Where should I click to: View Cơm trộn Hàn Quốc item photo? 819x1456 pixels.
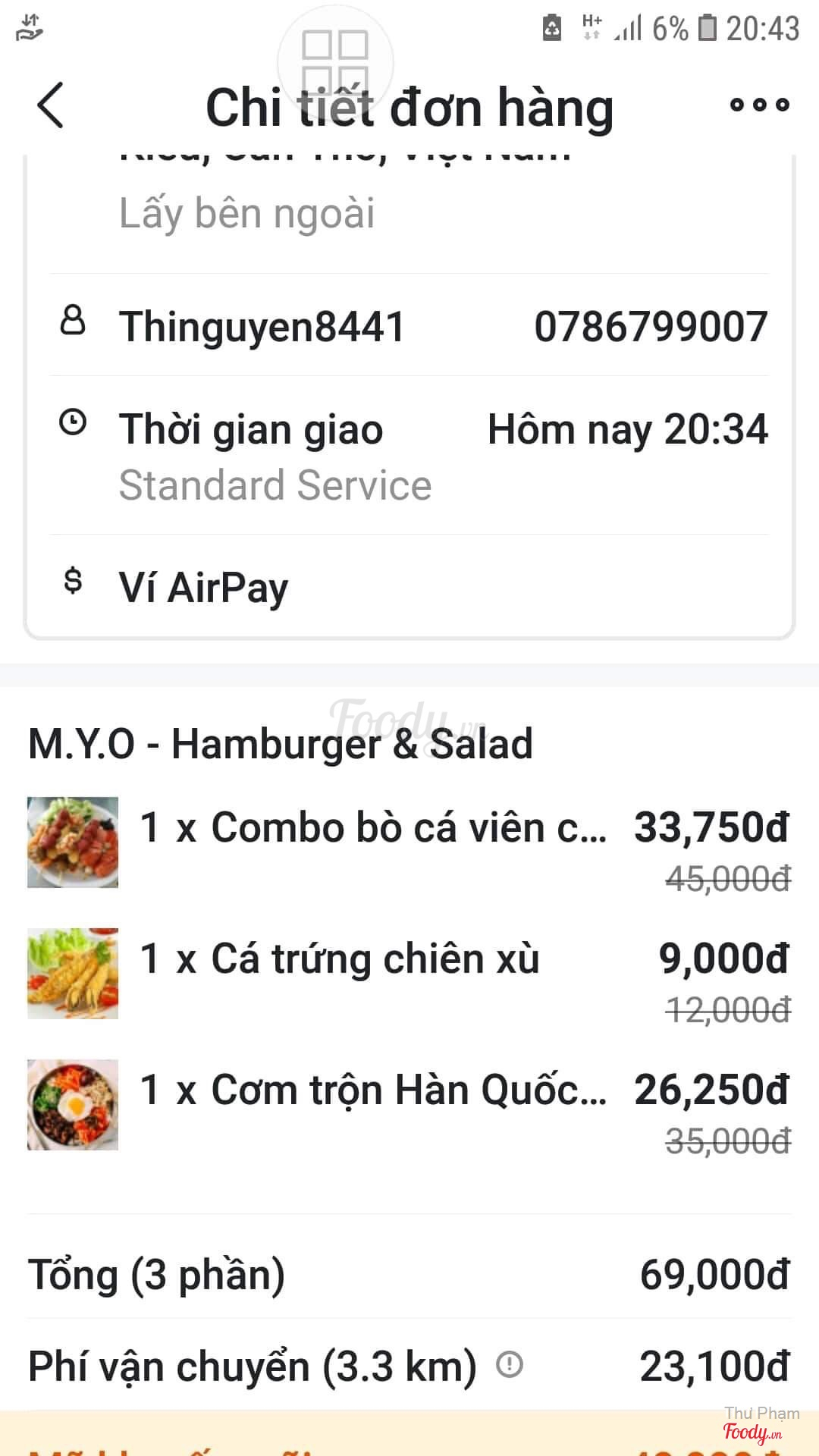point(73,1104)
